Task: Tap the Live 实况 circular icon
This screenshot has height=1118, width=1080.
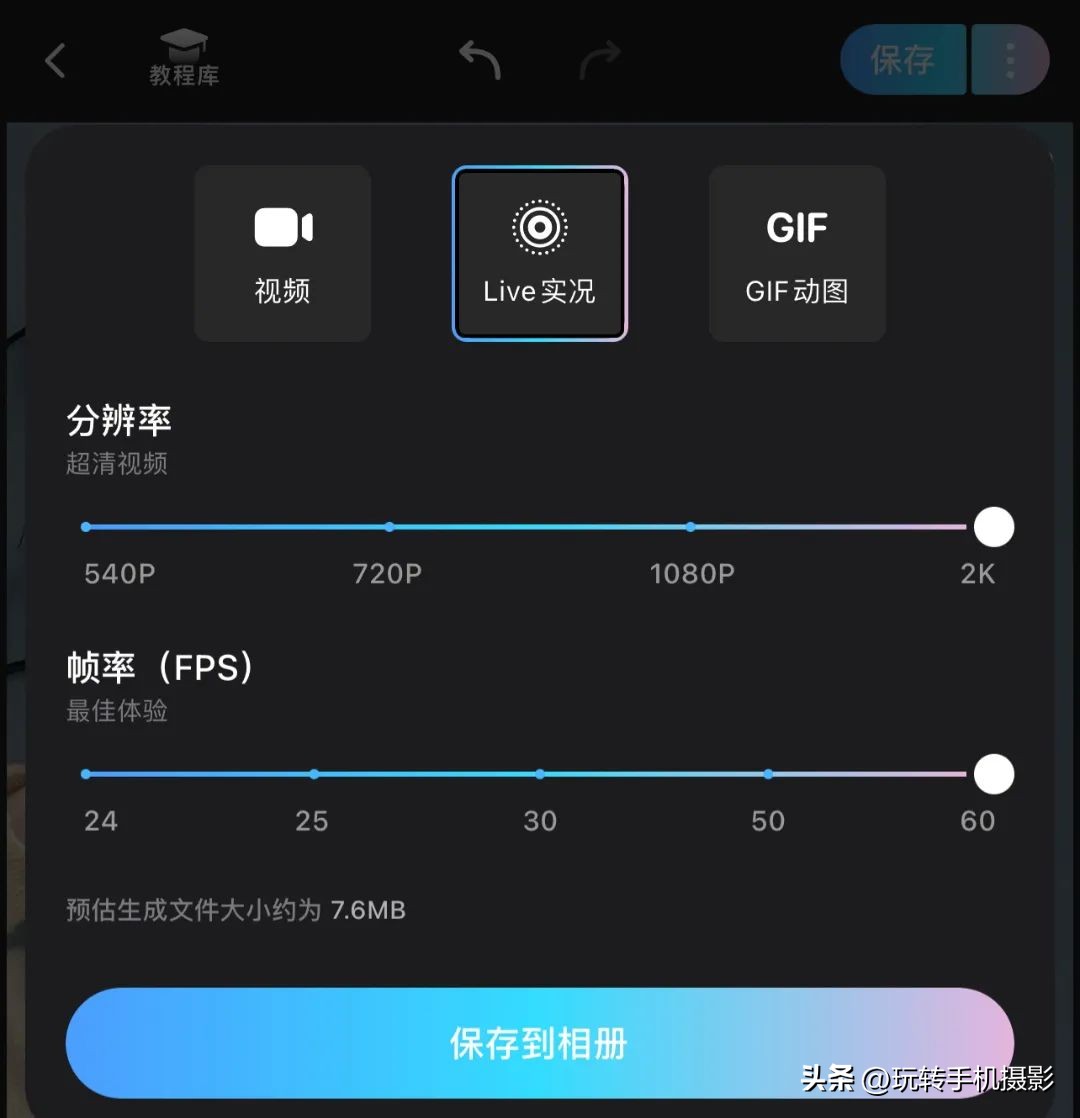Action: [x=539, y=226]
